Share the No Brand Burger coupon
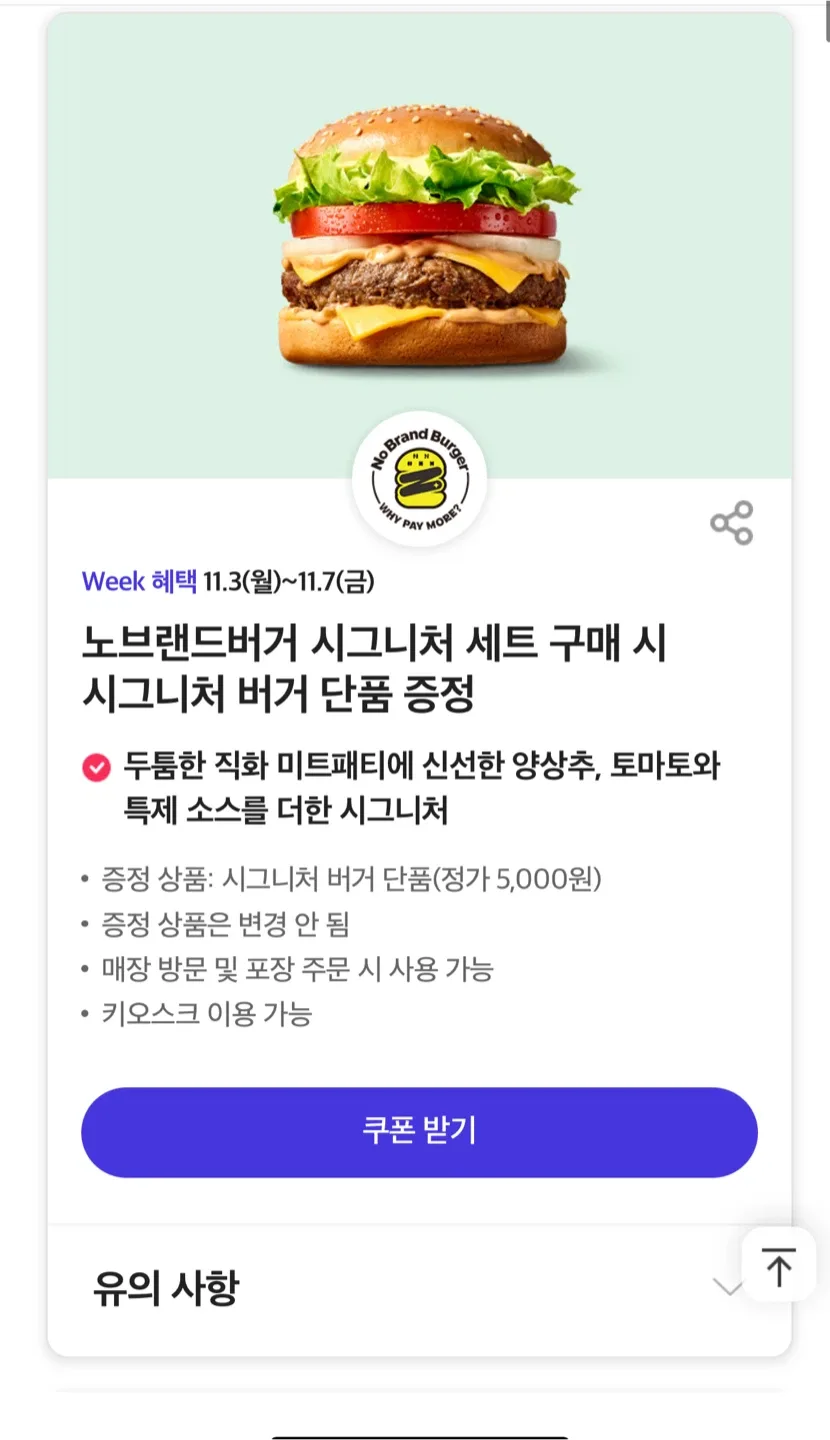This screenshot has width=830, height=1440. [x=731, y=523]
